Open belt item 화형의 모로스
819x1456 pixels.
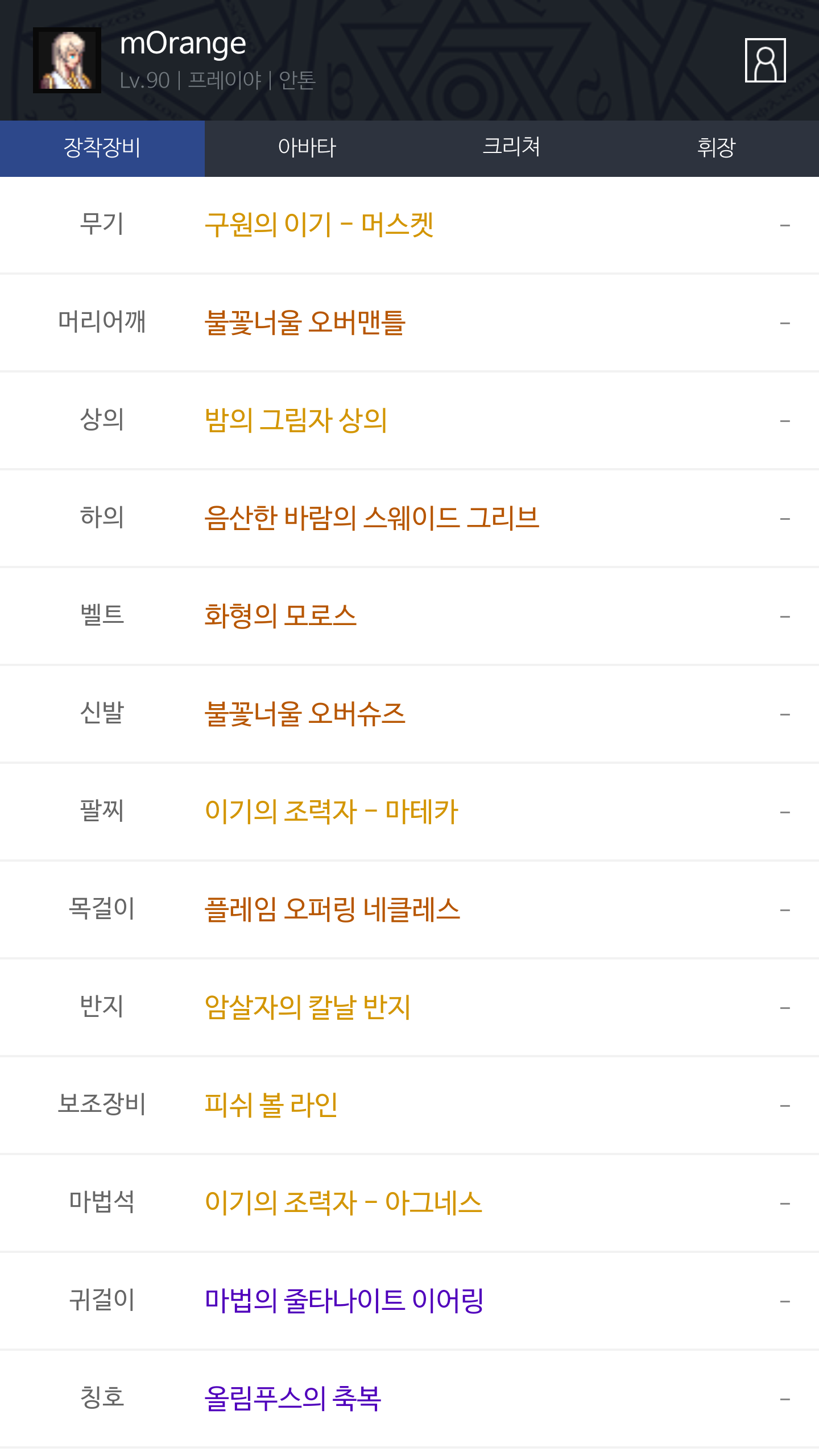click(409, 617)
